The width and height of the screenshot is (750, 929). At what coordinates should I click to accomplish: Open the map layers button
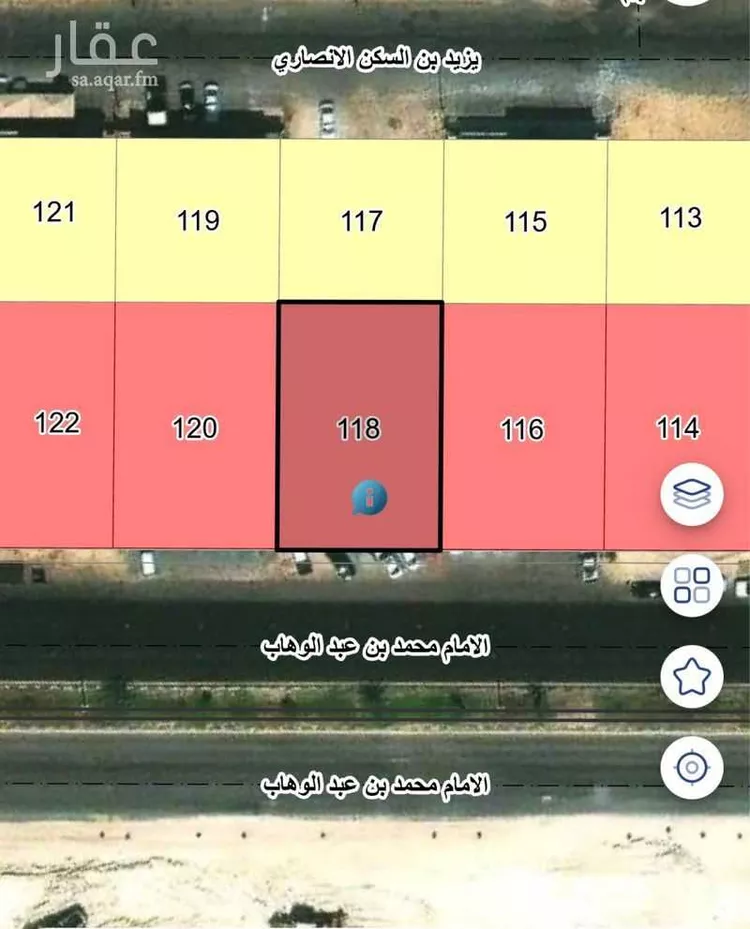[691, 494]
